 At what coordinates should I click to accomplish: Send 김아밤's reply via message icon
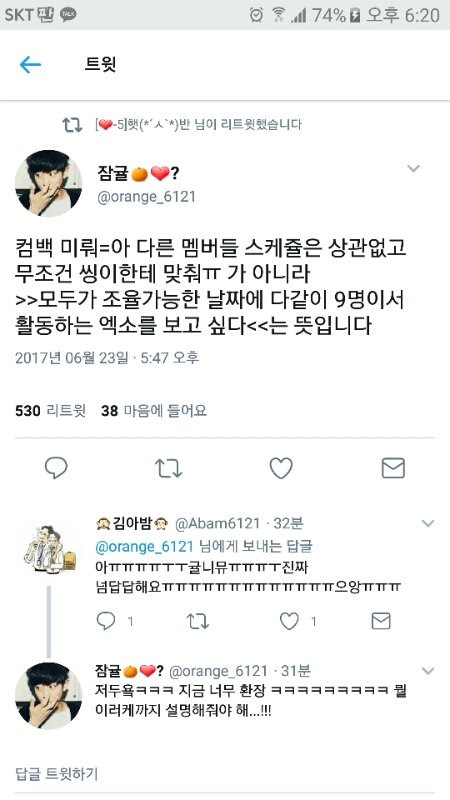click(381, 621)
